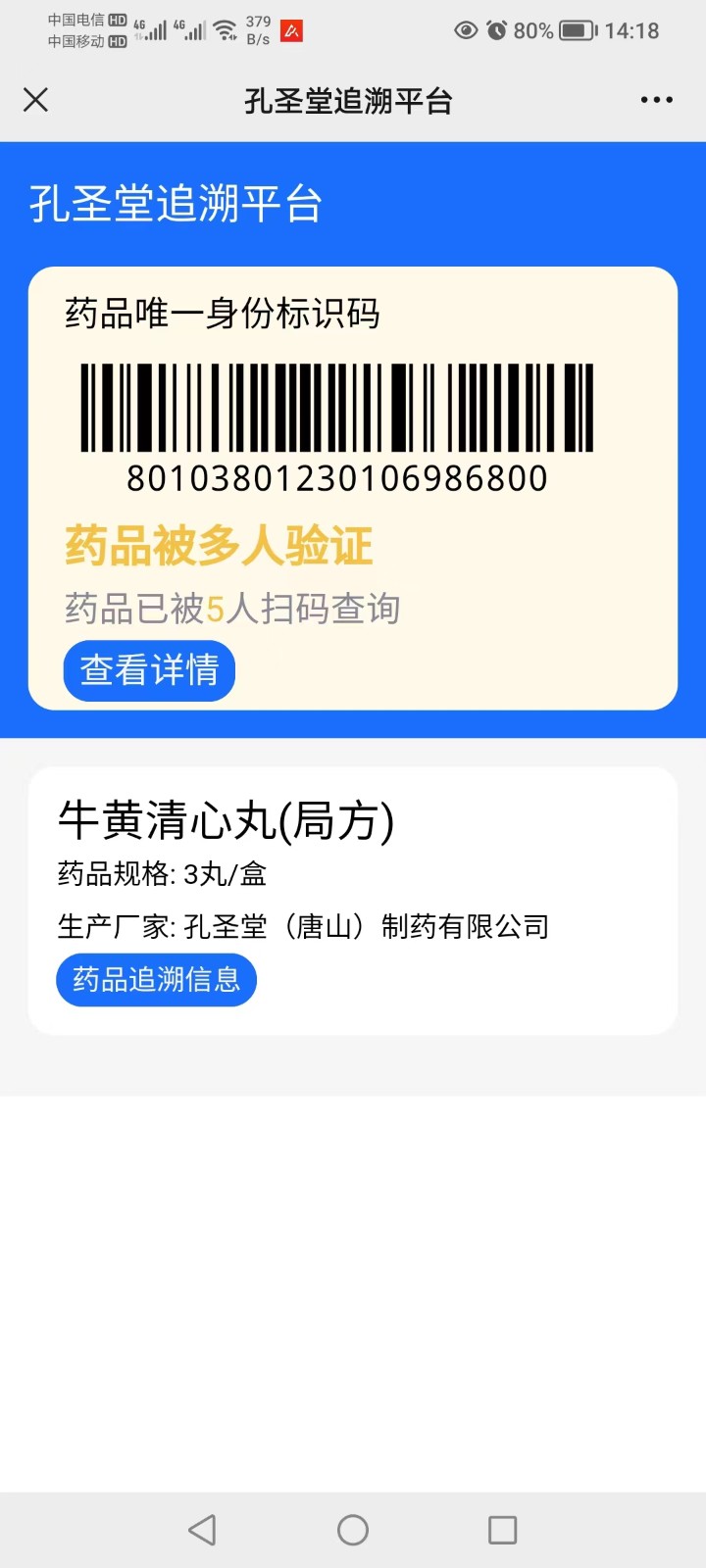Close the page with the X button
The image size is (706, 1568).
click(x=35, y=100)
